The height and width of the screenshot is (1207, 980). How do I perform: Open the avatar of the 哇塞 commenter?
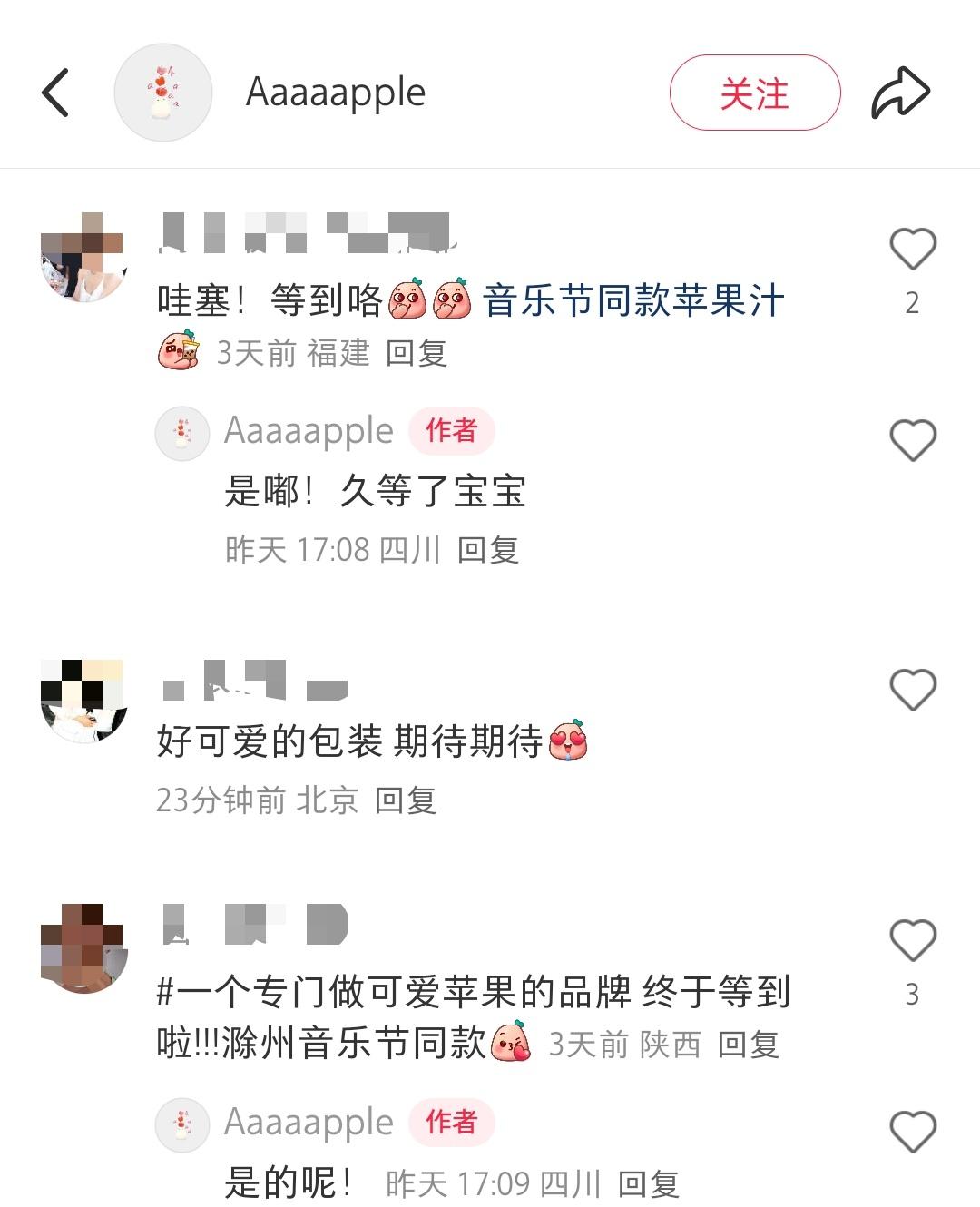[x=83, y=257]
